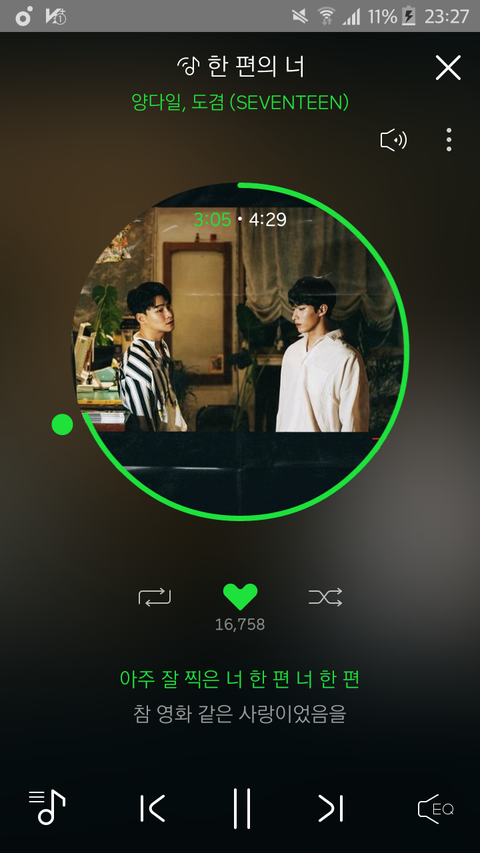Viewport: 480px width, 853px height.
Task: Pause the current song
Action: click(241, 808)
